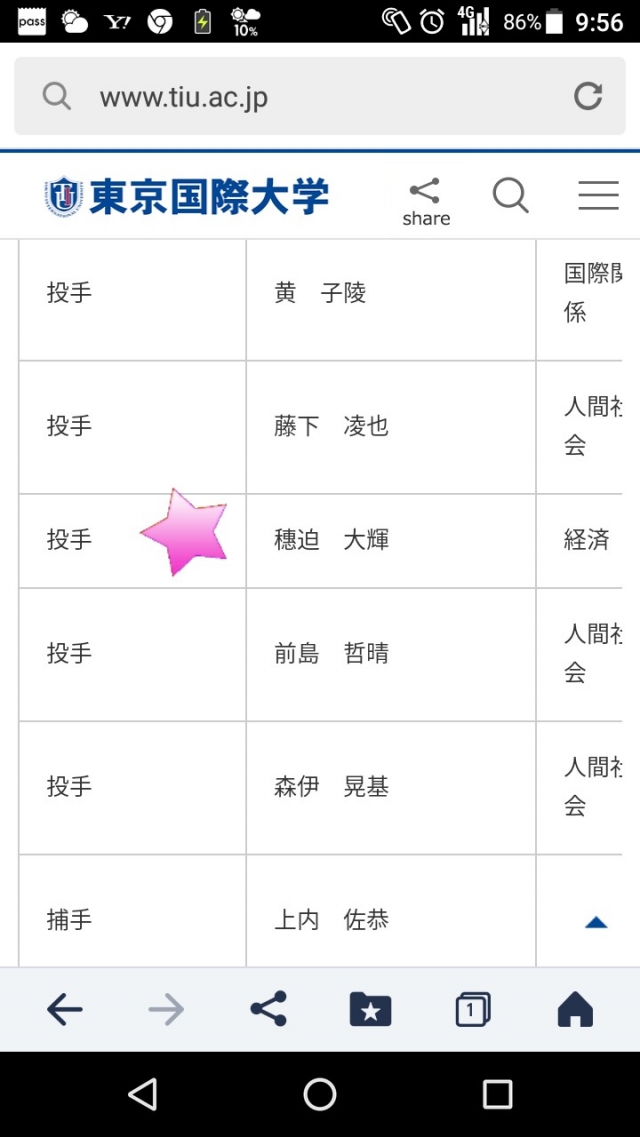Open the browser bookmarks folder
Viewport: 640px width, 1137px height.
point(370,1010)
